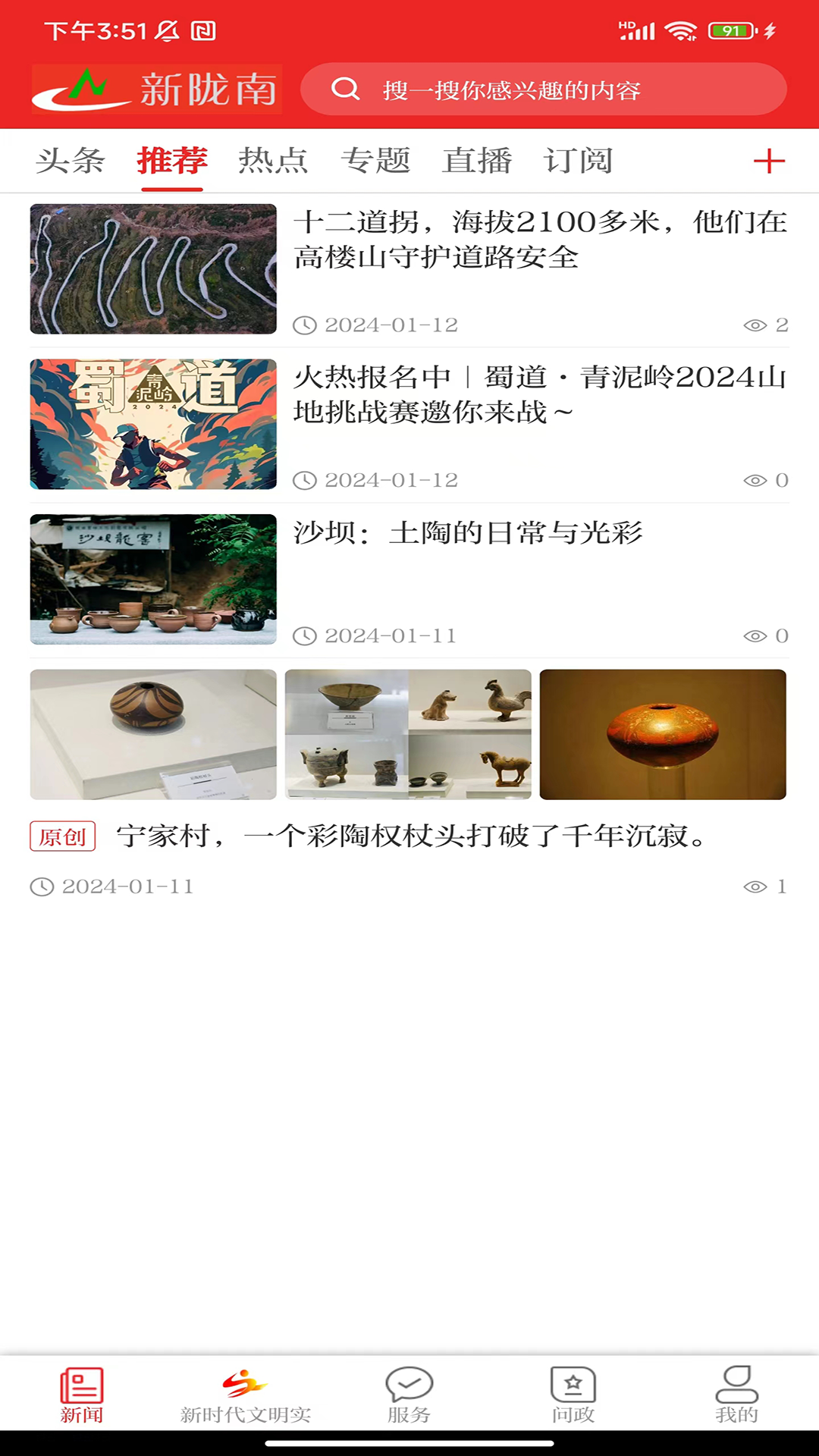Switch to the 热点 tab
Viewport: 819px width, 1456px height.
pos(275,161)
